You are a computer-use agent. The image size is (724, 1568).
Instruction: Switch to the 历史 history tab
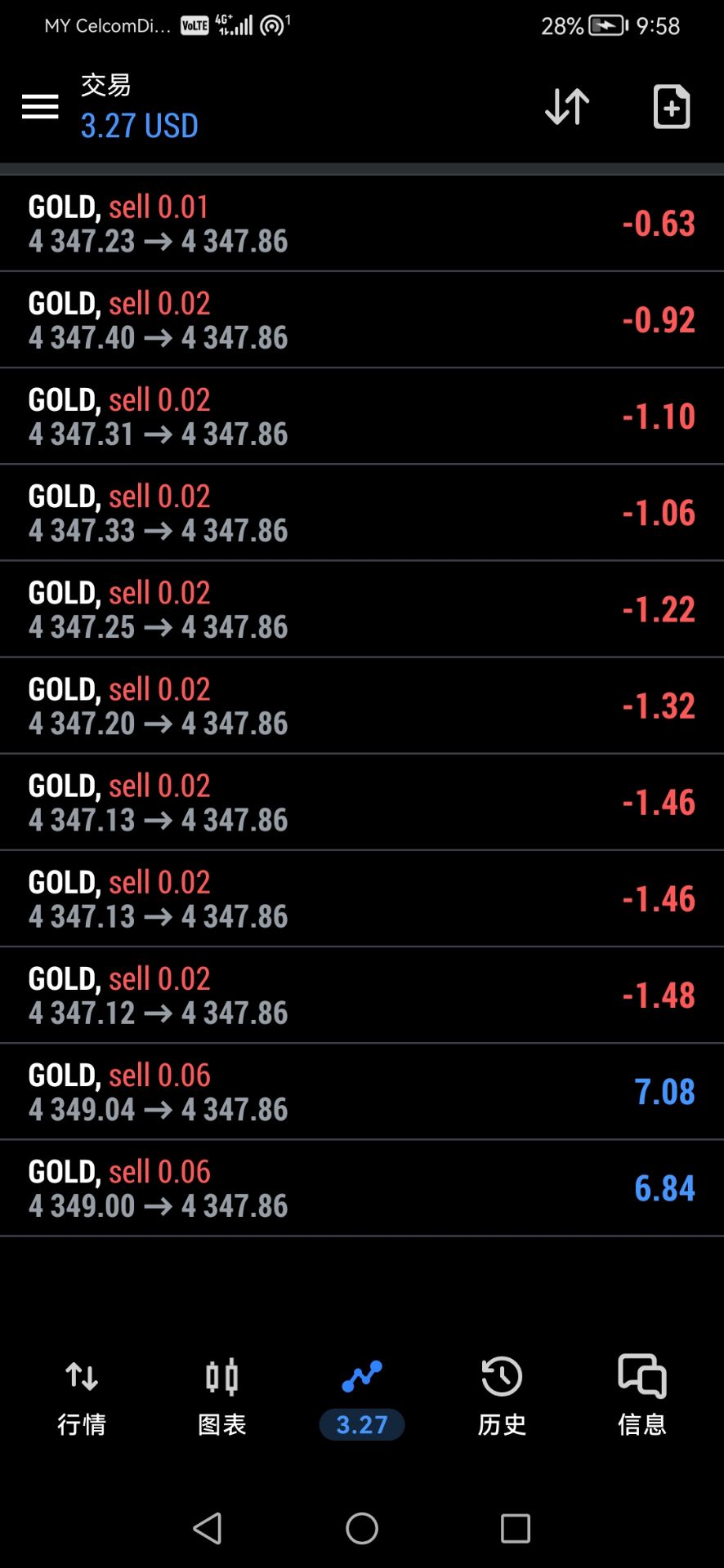tap(502, 1396)
